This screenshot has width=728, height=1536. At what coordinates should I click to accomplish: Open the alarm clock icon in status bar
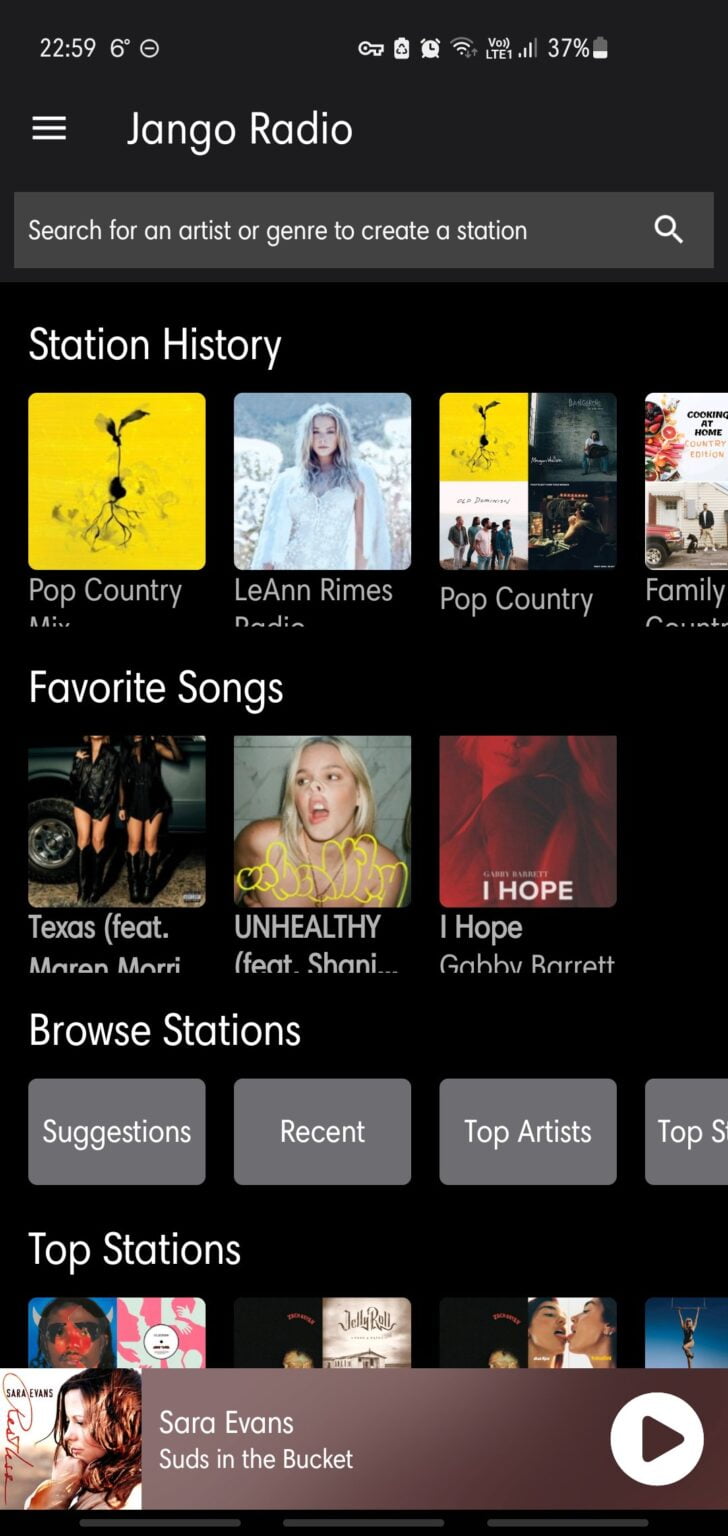pyautogui.click(x=430, y=47)
